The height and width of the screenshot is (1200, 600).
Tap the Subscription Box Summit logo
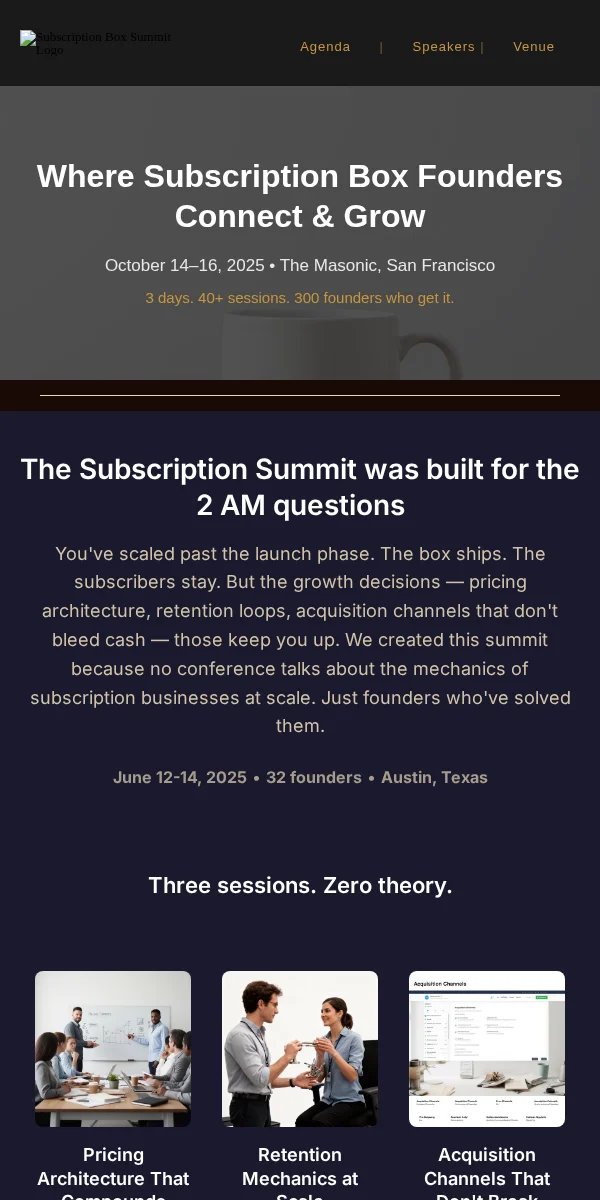point(96,43)
